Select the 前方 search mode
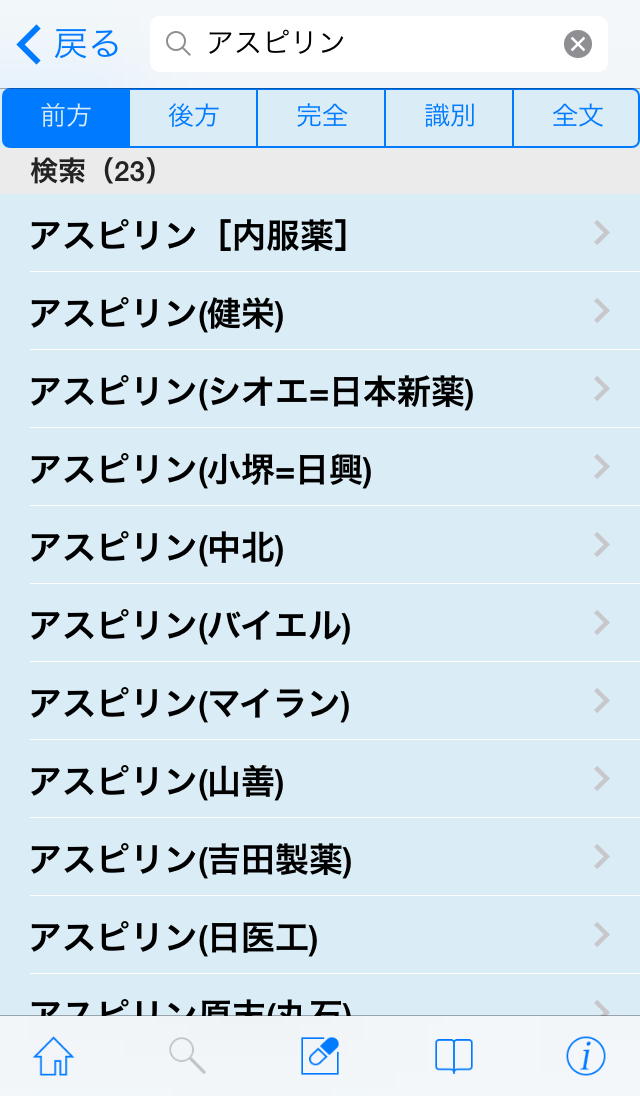This screenshot has height=1096, width=640. (x=66, y=117)
